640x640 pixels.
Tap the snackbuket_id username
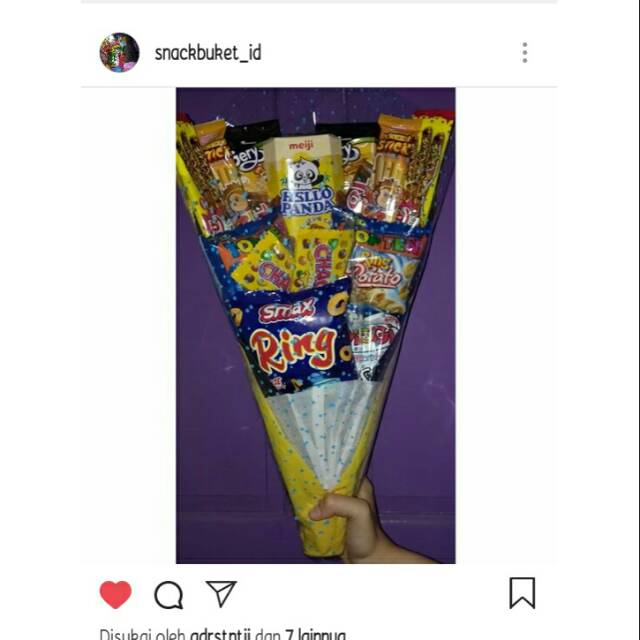click(x=208, y=53)
